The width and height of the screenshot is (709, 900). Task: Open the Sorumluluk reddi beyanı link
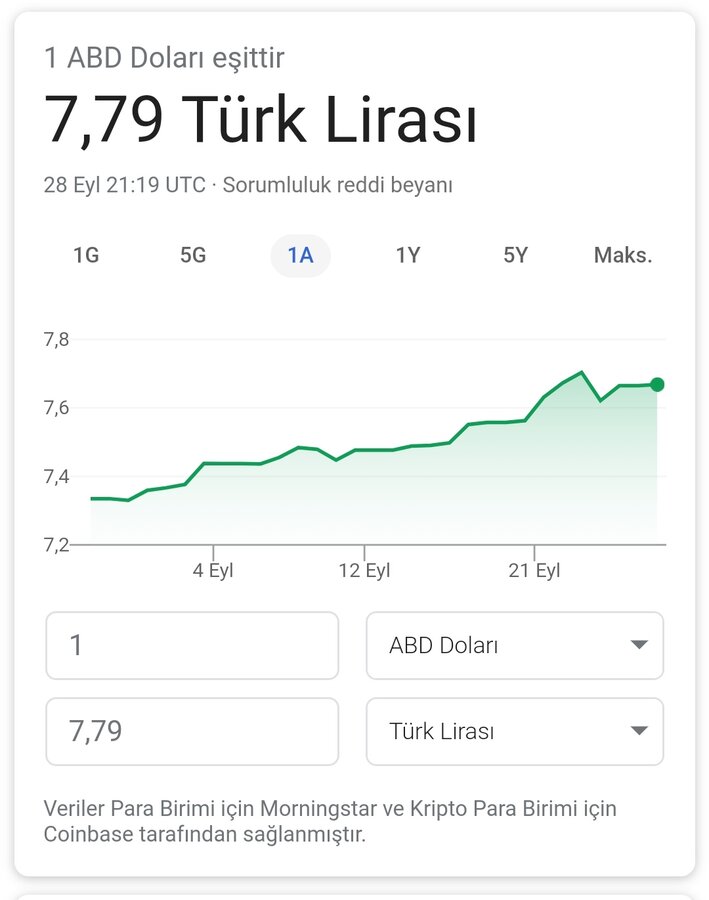point(338,185)
